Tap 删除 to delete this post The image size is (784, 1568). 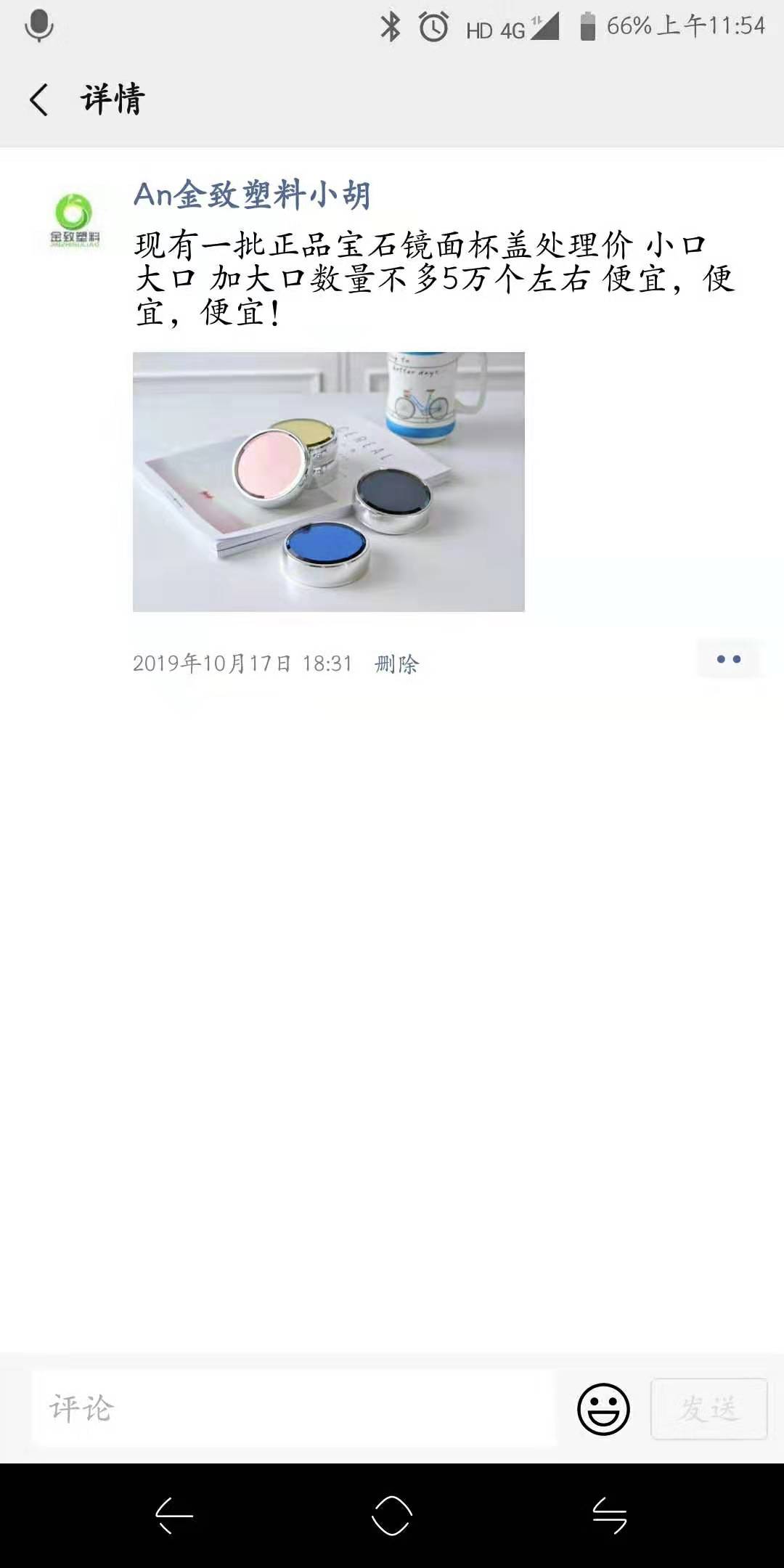click(x=396, y=663)
